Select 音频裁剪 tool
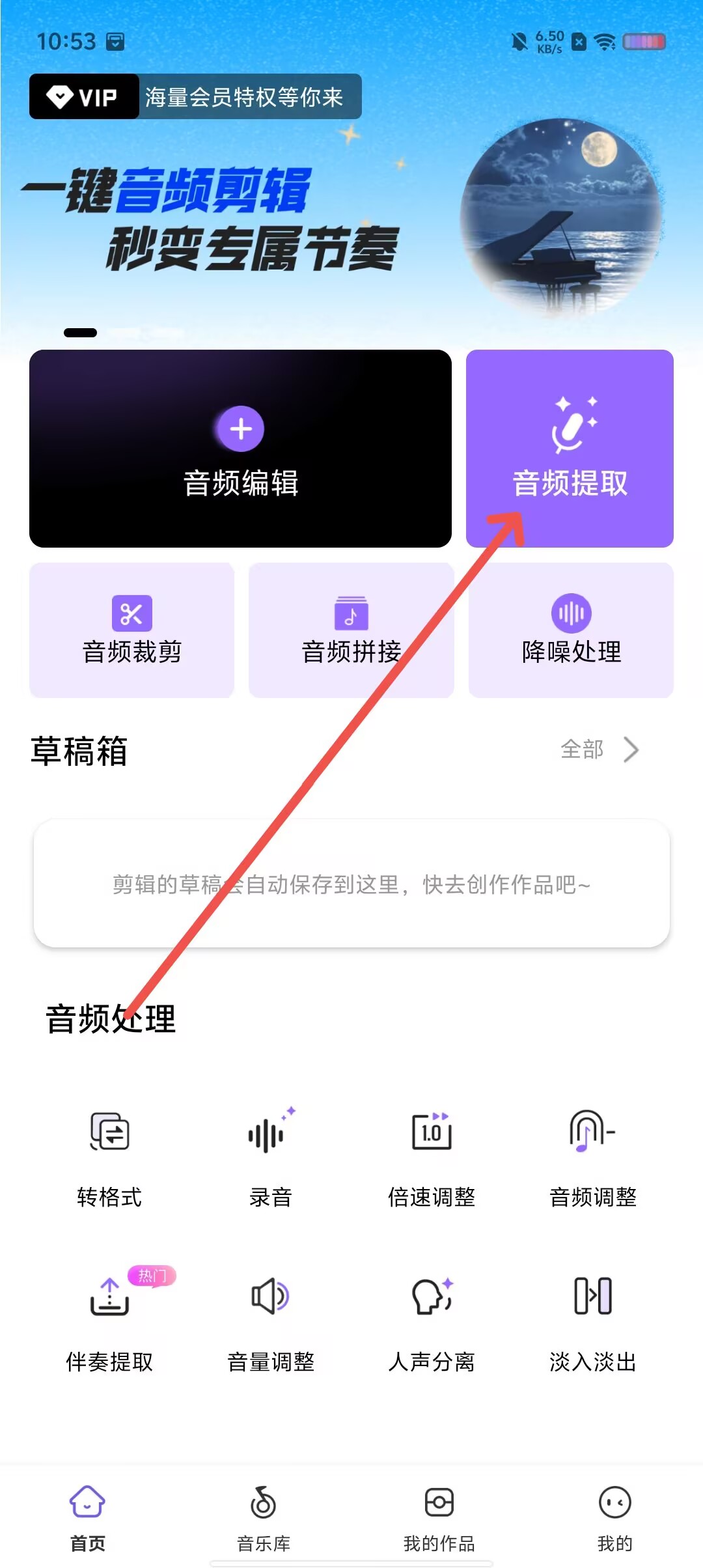Image resolution: width=703 pixels, height=1568 pixels. pyautogui.click(x=131, y=630)
